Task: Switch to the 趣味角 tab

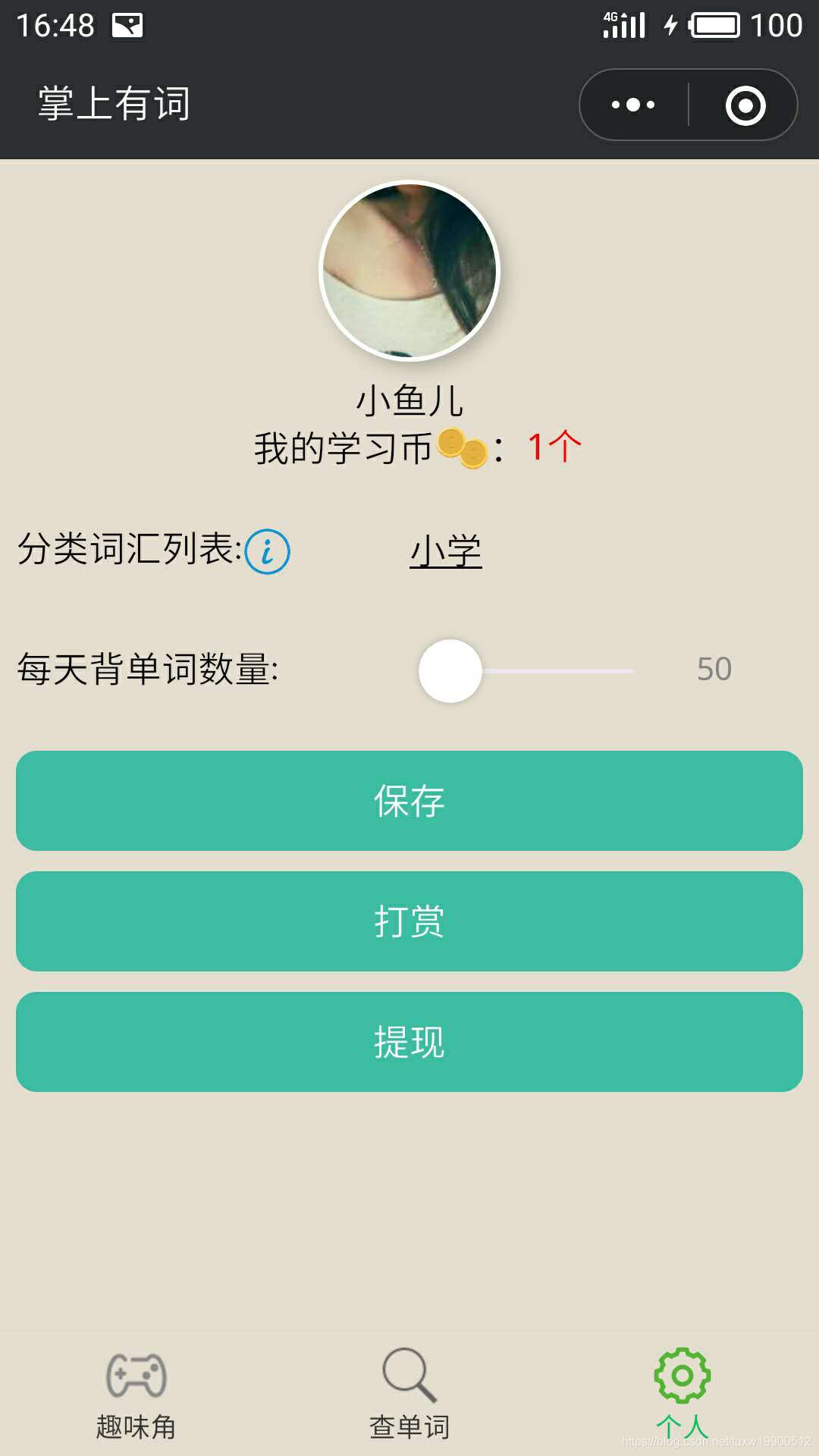Action: click(x=136, y=1394)
